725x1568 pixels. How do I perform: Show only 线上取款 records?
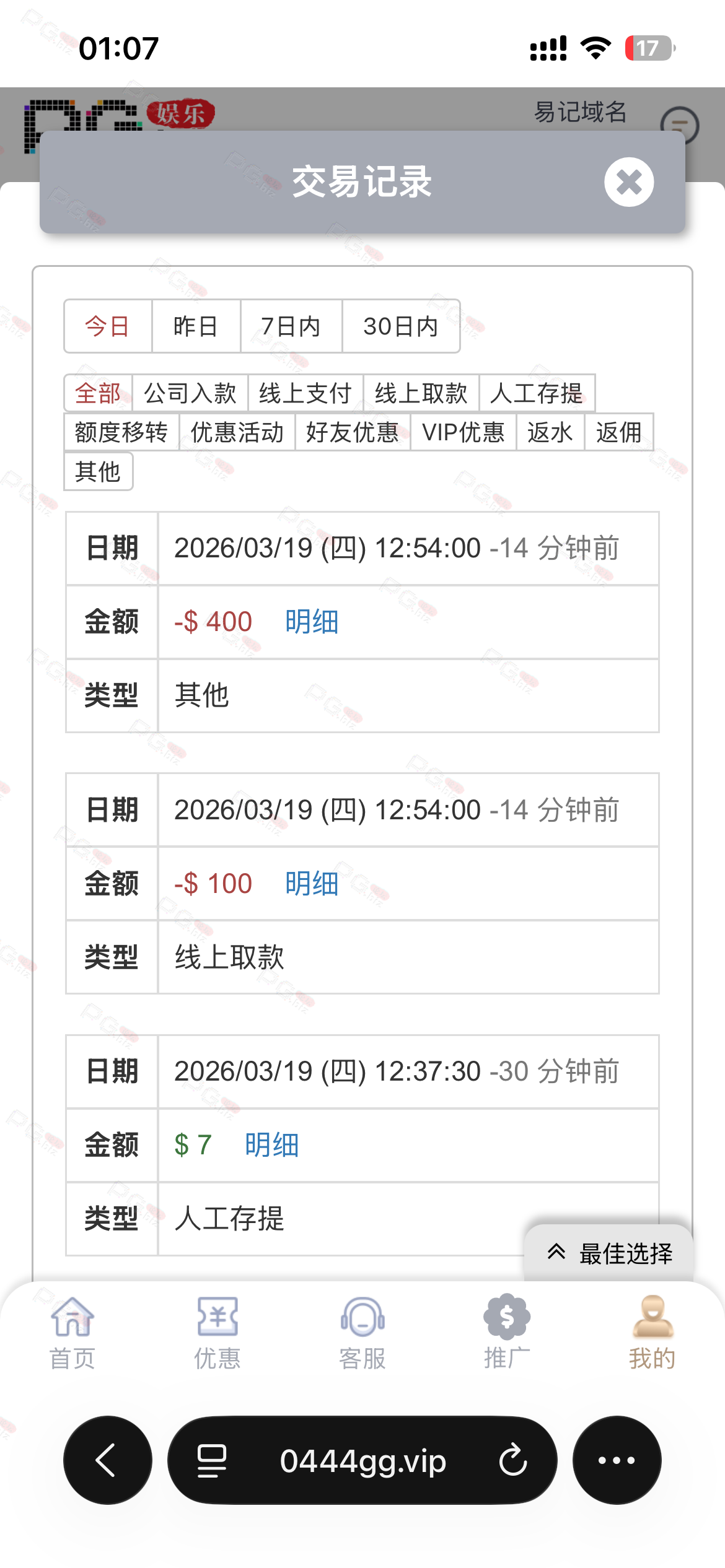(421, 393)
